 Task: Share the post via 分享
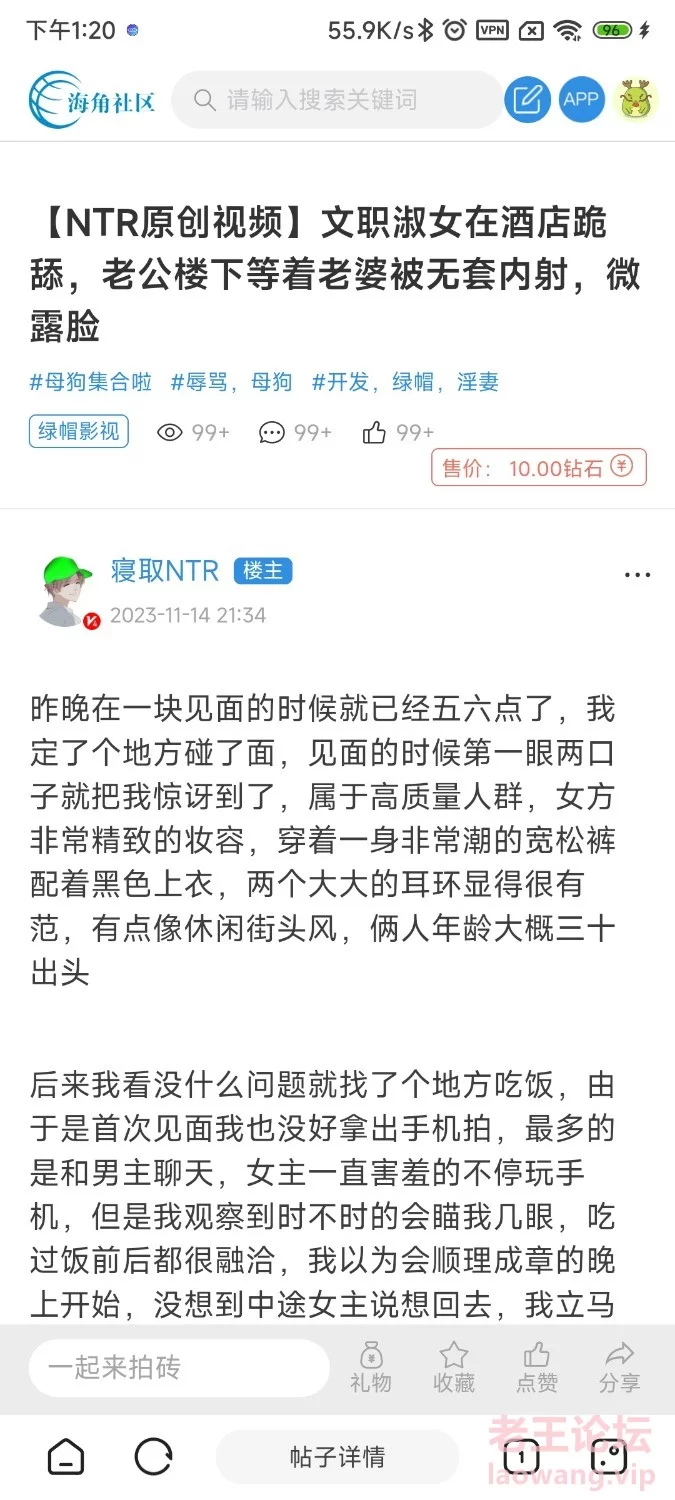620,1368
